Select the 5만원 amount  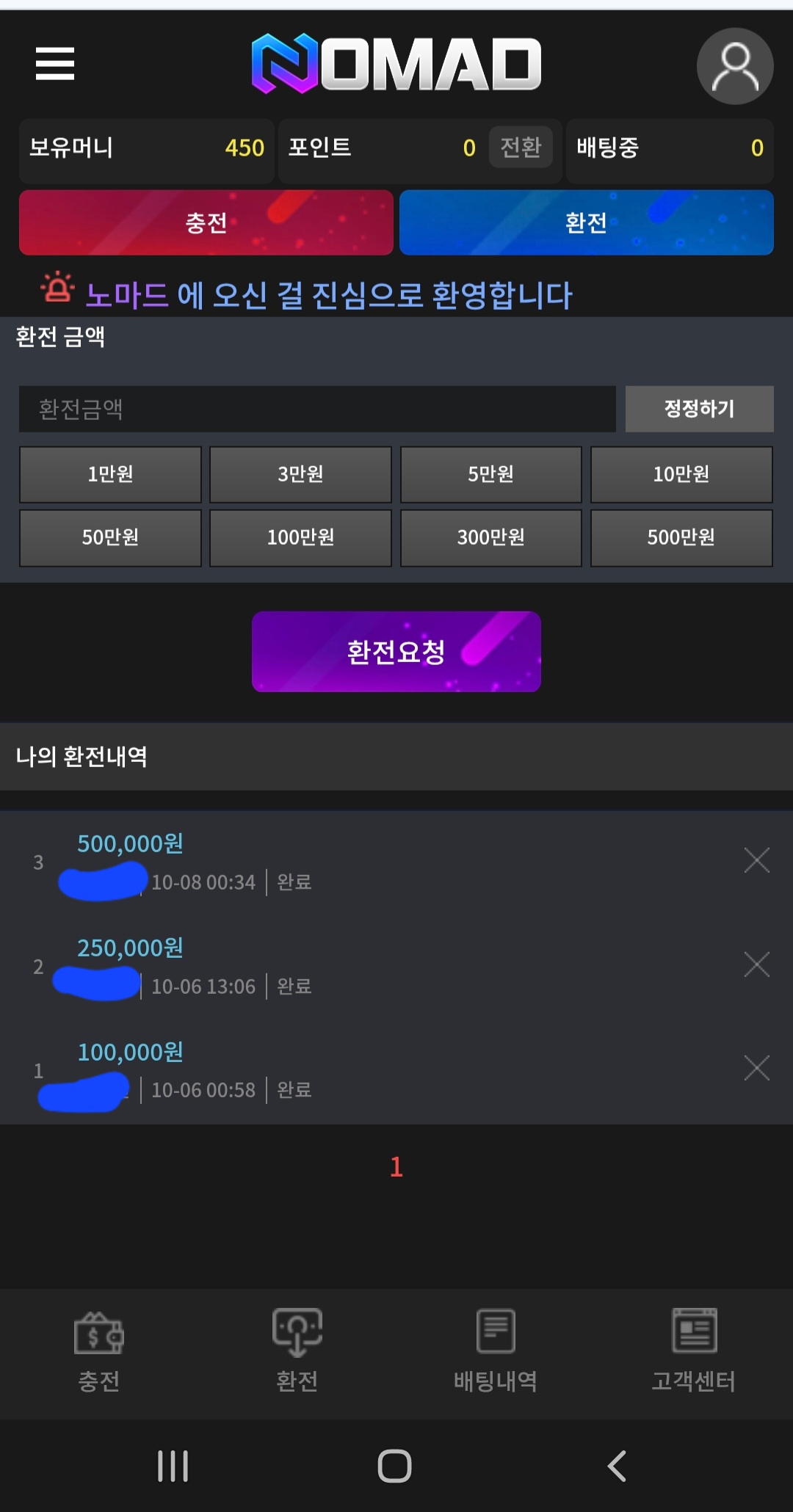tap(490, 474)
